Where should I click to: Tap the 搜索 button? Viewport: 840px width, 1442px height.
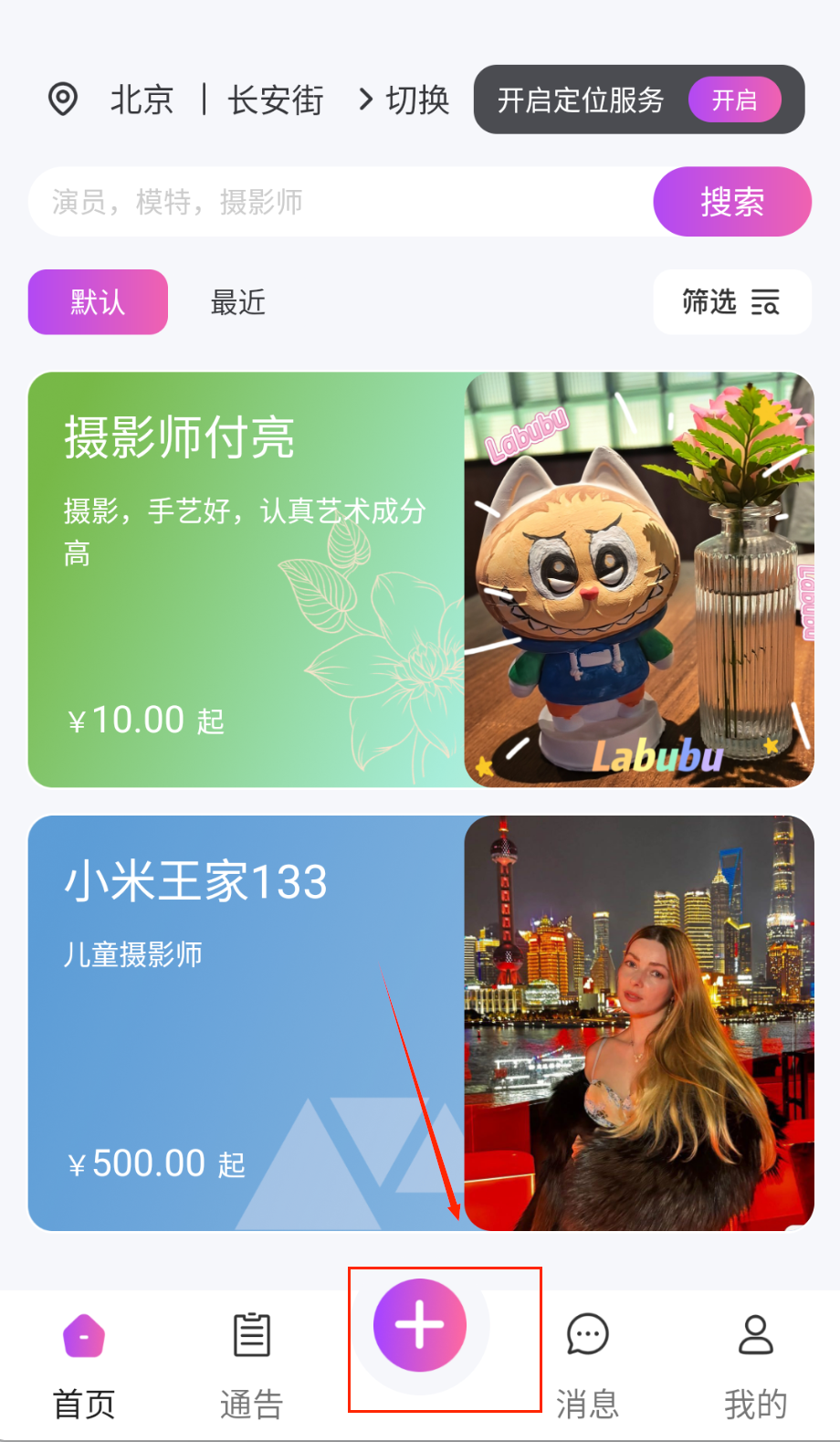pyautogui.click(x=732, y=202)
